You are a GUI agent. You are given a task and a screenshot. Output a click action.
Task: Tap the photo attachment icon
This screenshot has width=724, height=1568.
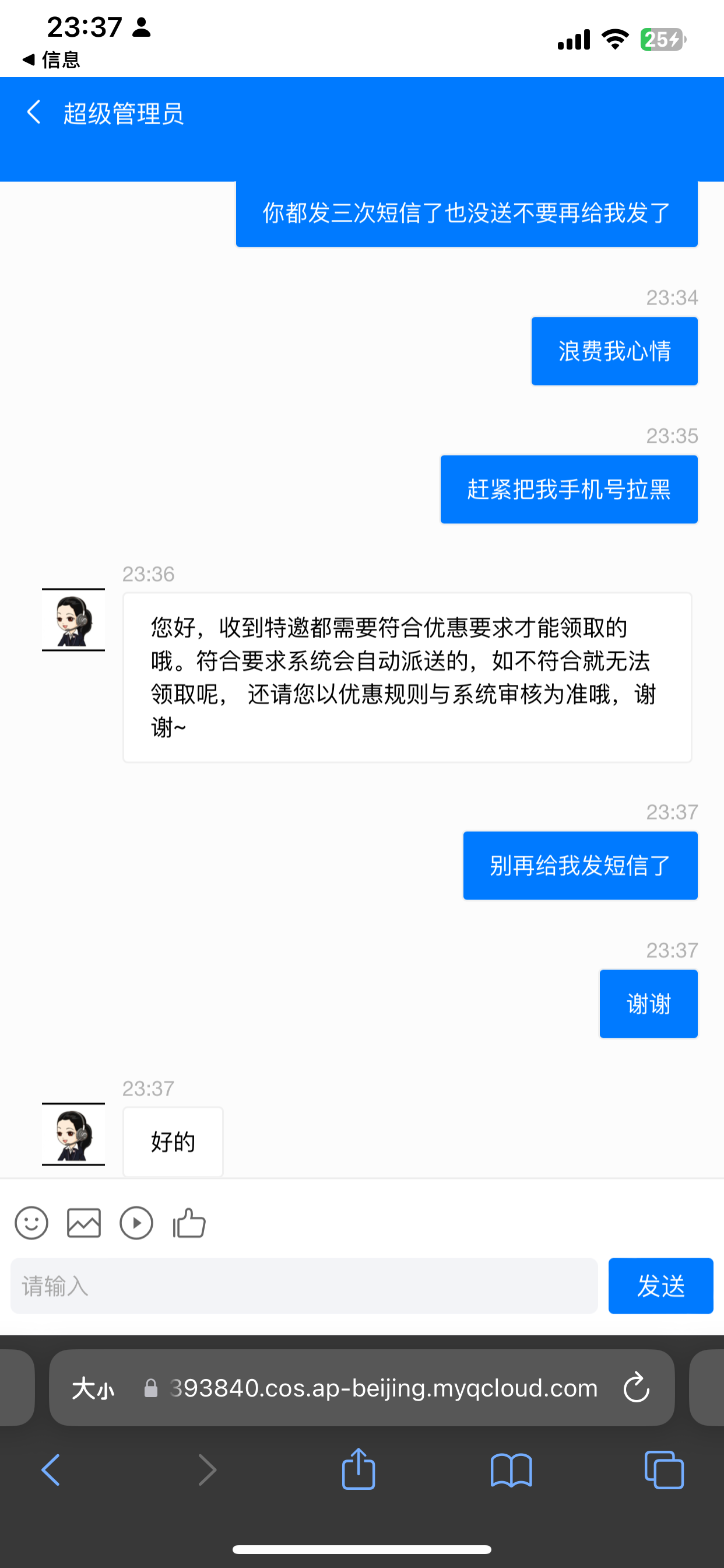pyautogui.click(x=83, y=1222)
